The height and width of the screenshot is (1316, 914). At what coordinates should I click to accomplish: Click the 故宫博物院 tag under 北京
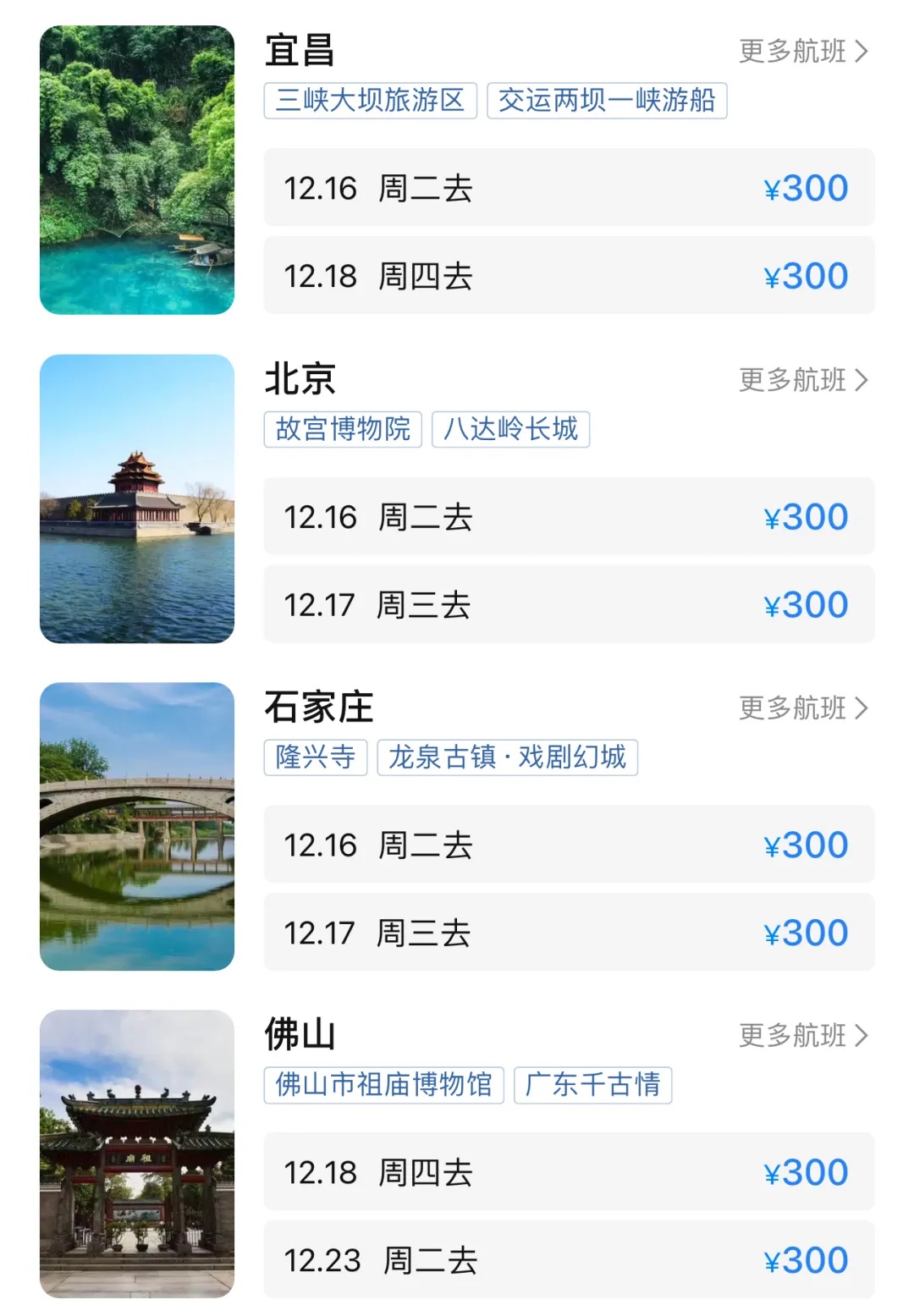click(x=342, y=430)
